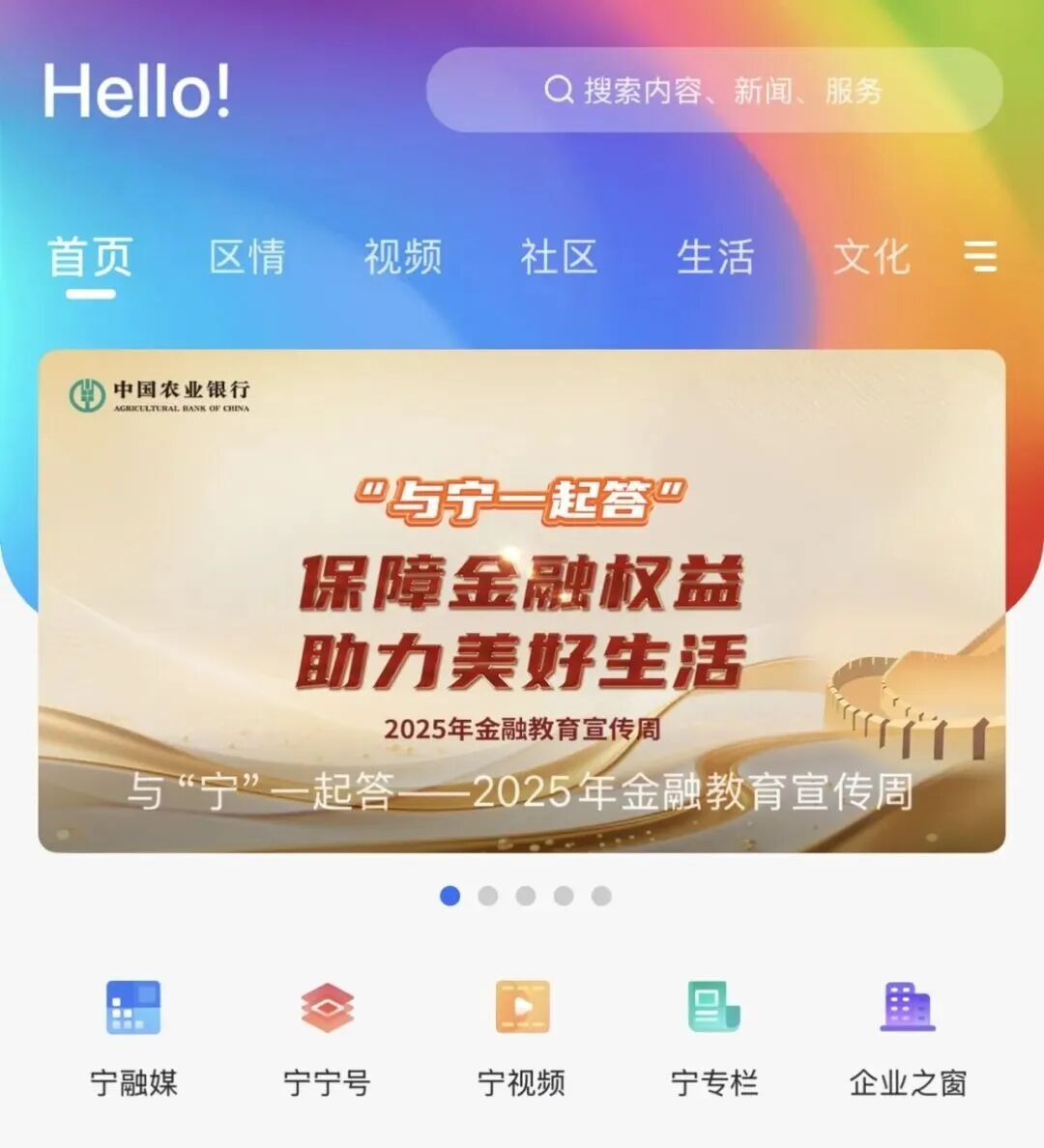Select the 生活 tab
1044x1148 pixels.
coord(715,257)
